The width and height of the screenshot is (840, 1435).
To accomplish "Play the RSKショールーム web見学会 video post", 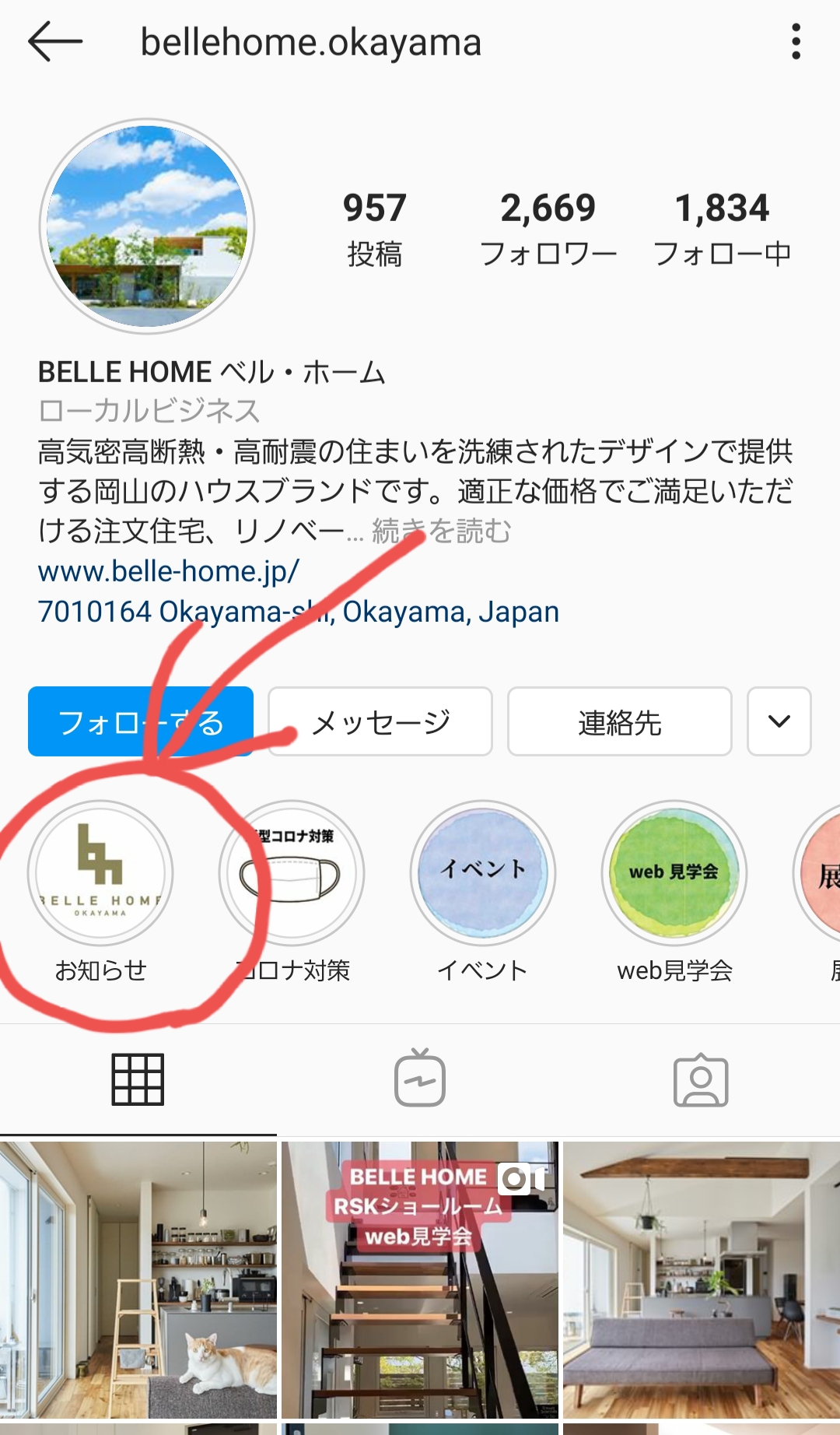I will click(x=420, y=1280).
